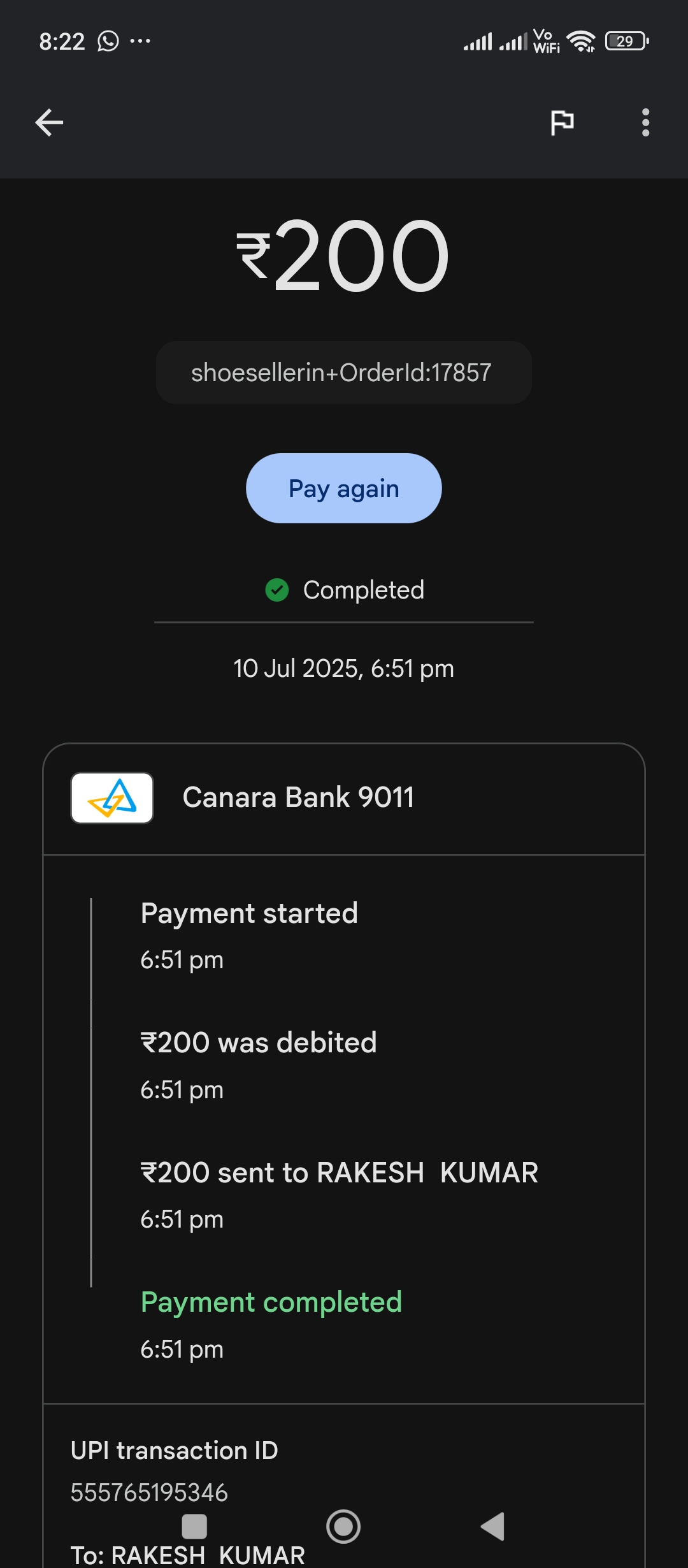Screen dimensions: 688x1568
Task: Open the three-dot overflow menu
Action: (645, 122)
